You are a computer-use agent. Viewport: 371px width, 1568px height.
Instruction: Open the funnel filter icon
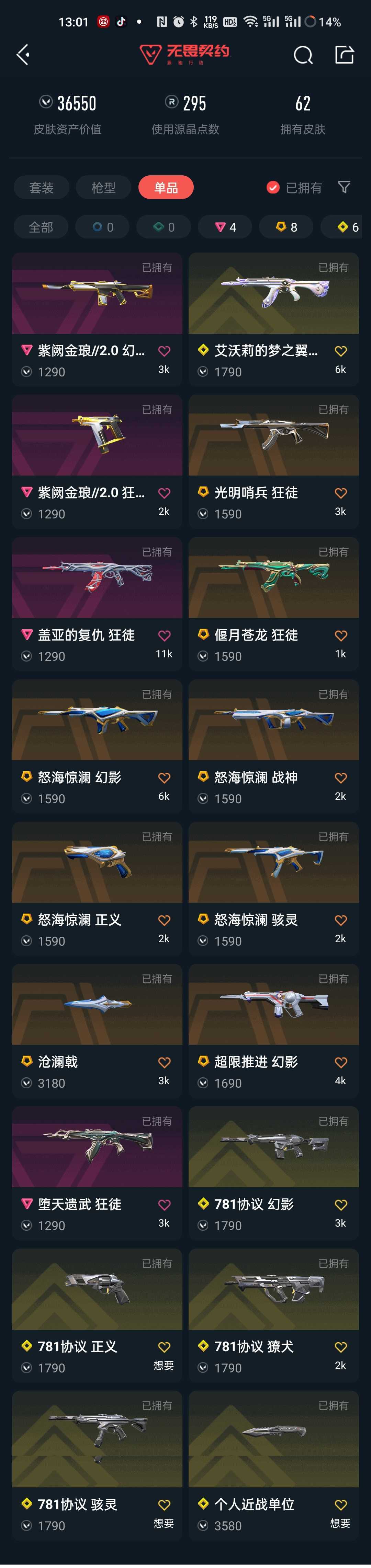pos(344,187)
